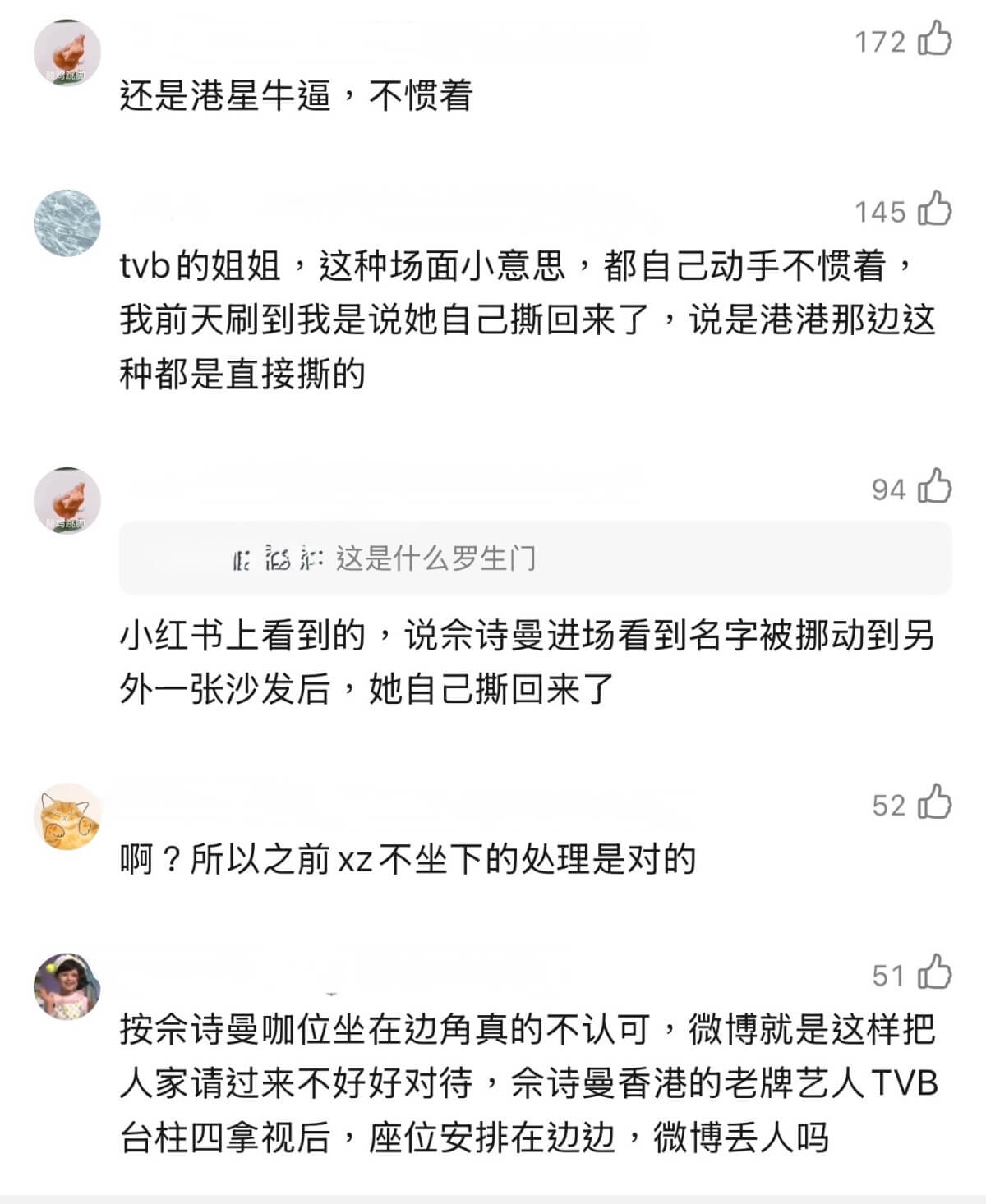The width and height of the screenshot is (986, 1204).
Task: Like the 按佘诗曼咖位 comment with 51 likes
Action: point(934,972)
